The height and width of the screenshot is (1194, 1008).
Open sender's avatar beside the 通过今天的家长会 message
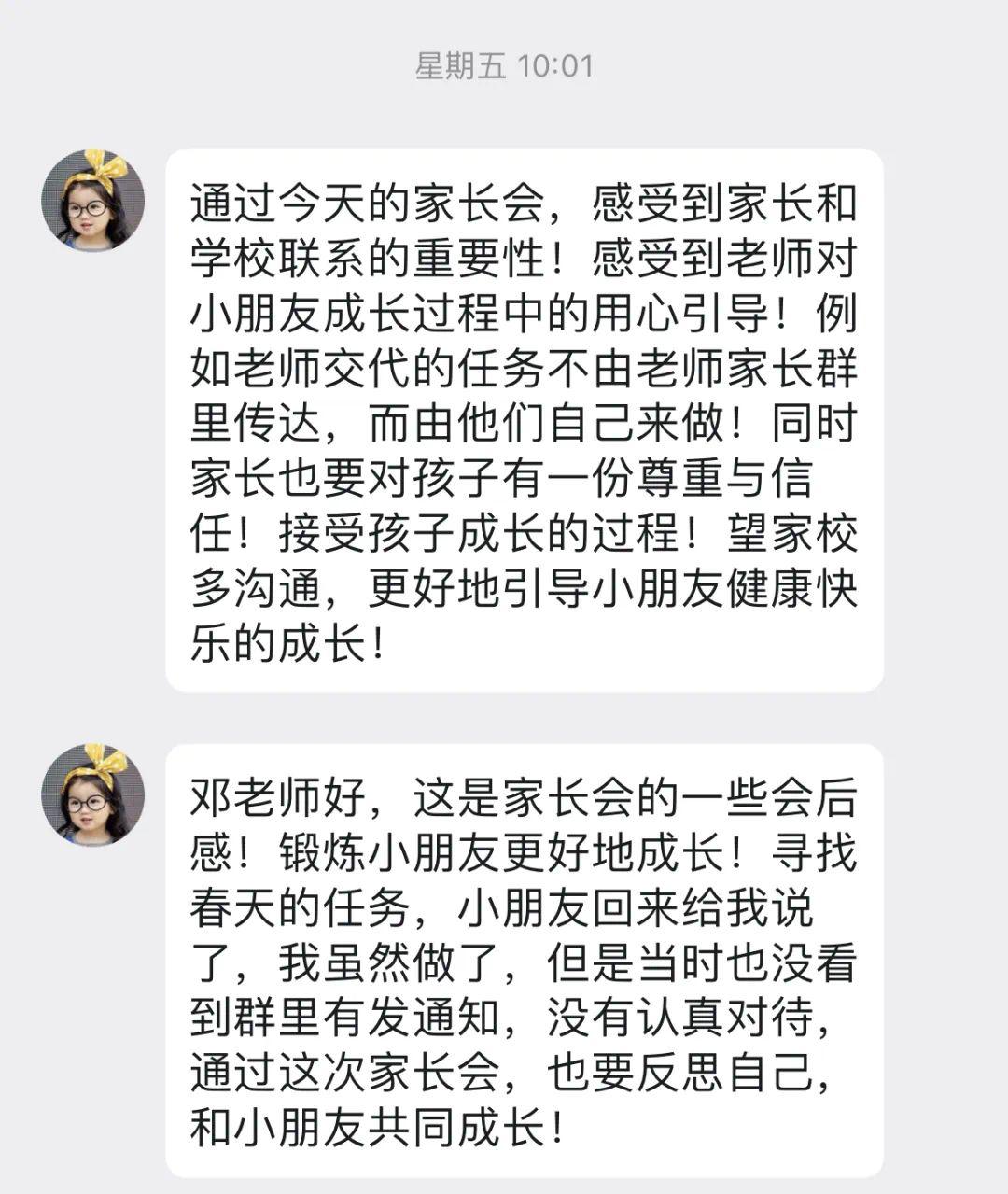92,200
